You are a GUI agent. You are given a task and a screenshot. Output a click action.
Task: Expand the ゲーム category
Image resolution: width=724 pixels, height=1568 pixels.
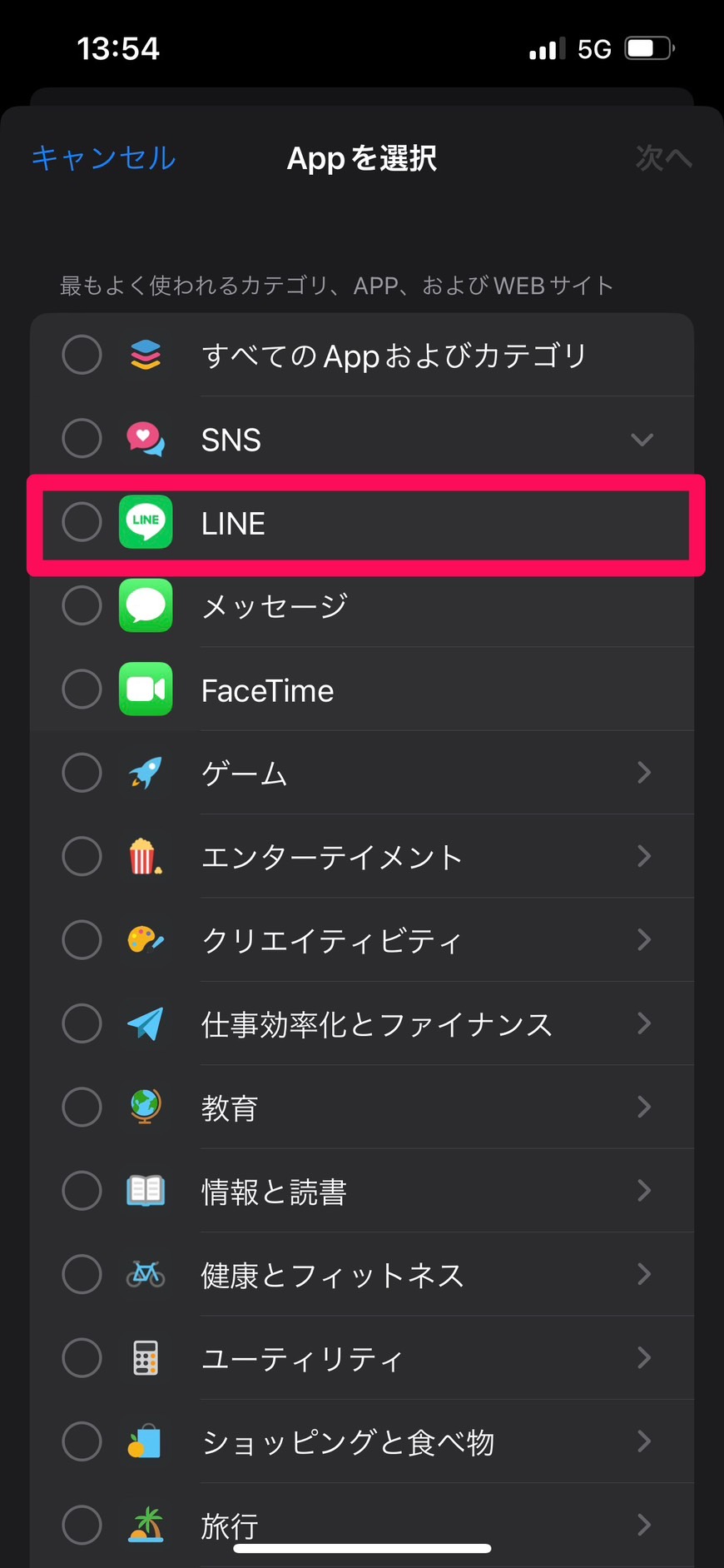pos(643,773)
